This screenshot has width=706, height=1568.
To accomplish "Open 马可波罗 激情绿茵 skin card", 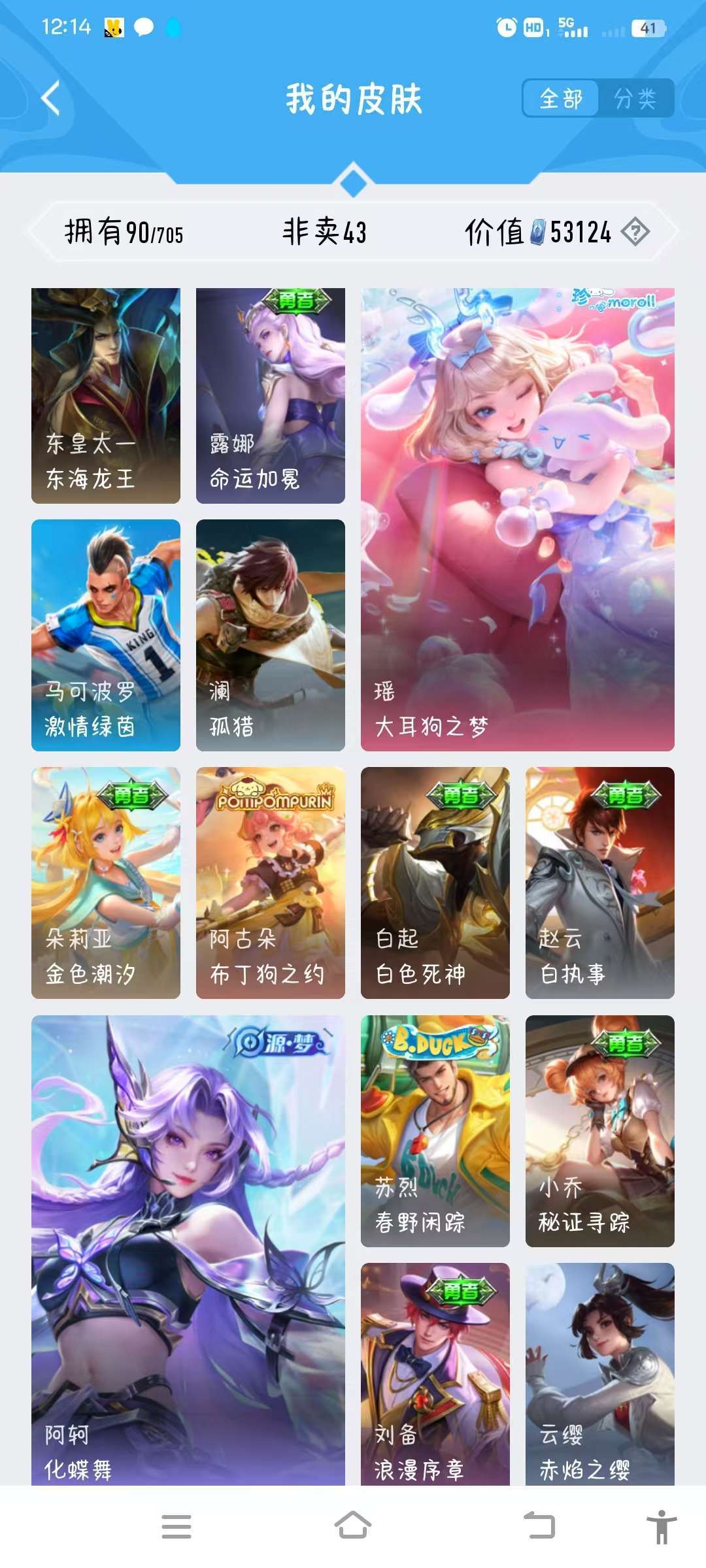I will coord(106,635).
